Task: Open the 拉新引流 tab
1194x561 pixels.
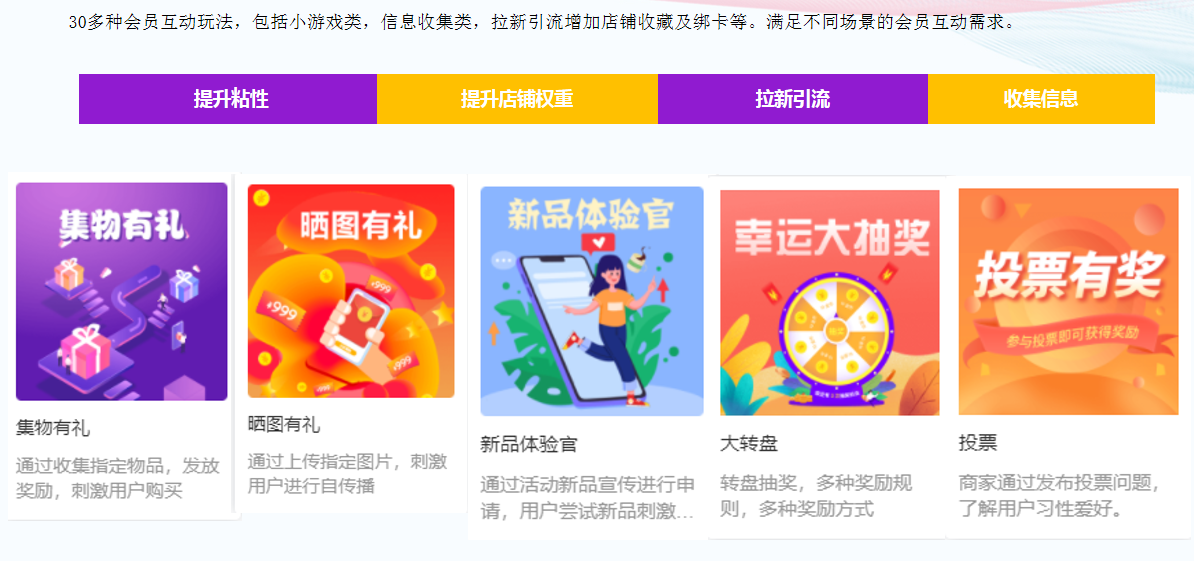Action: click(792, 99)
